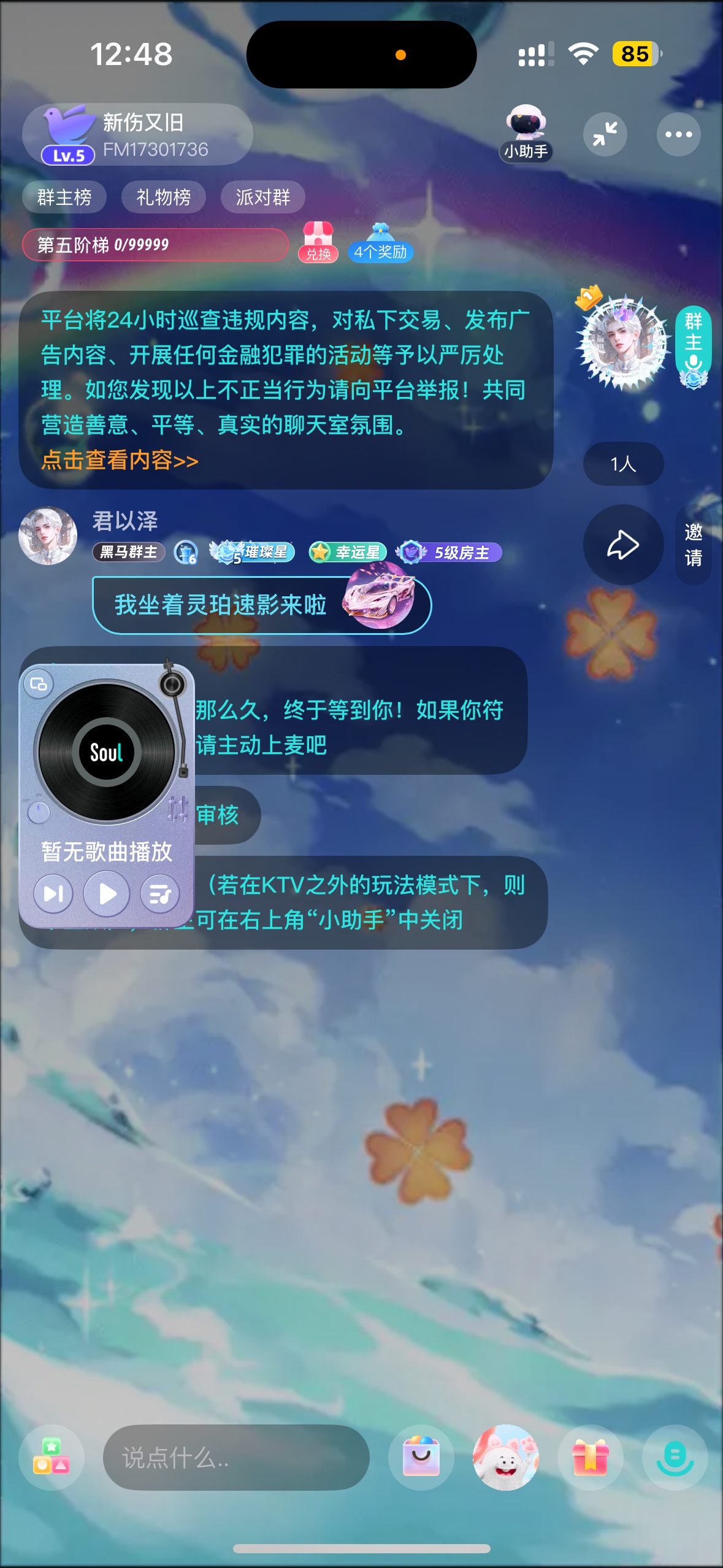Open the 礼物榜 gift ranking
This screenshot has width=723, height=1568.
pos(163,197)
